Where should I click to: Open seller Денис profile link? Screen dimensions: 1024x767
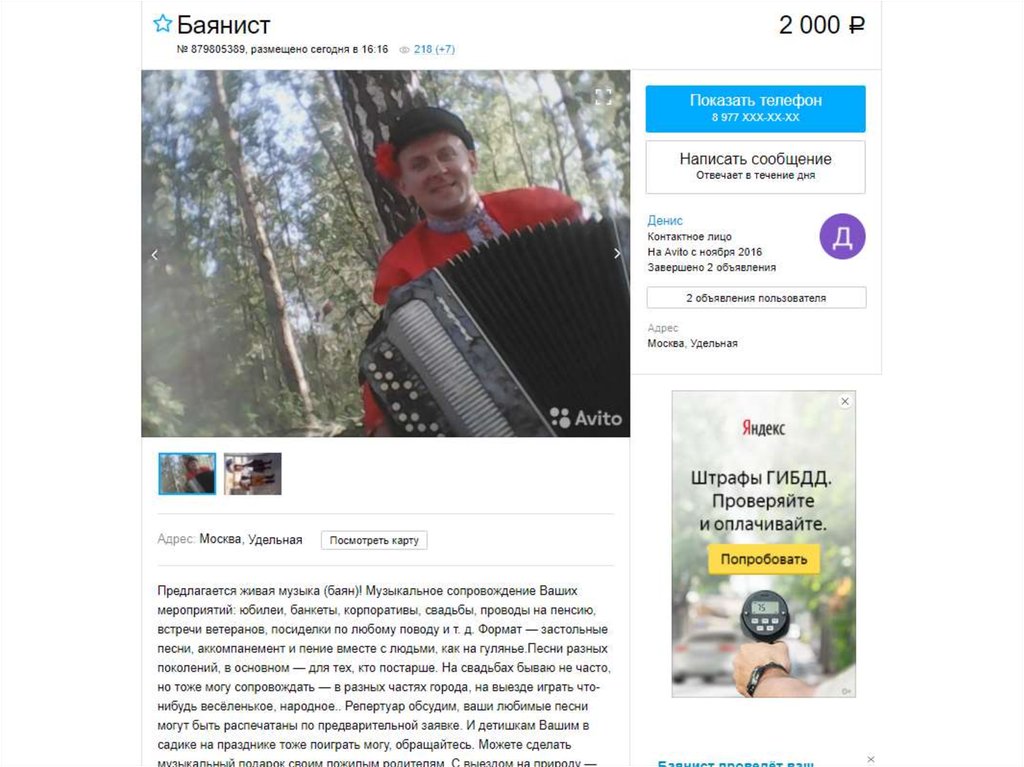[665, 221]
